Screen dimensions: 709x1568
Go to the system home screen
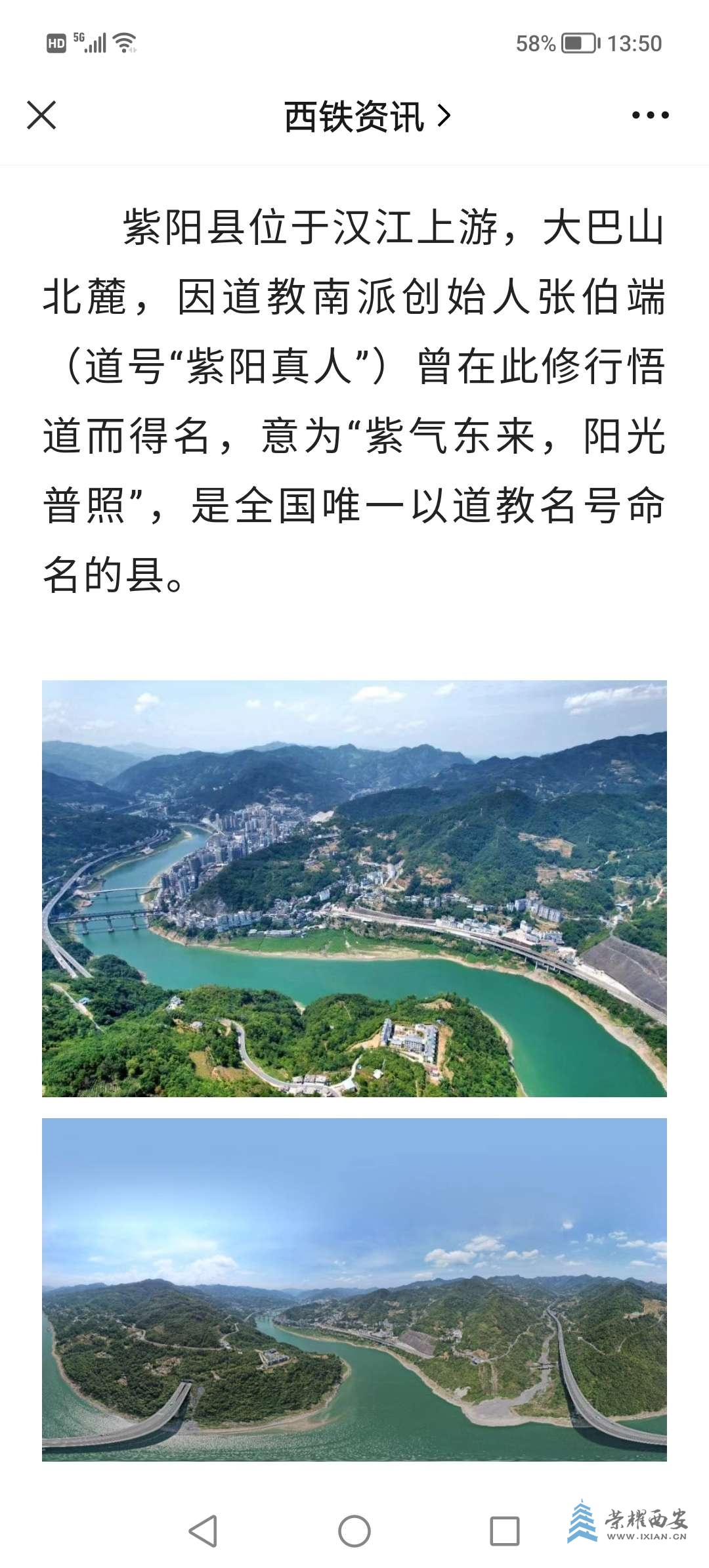[x=354, y=1531]
